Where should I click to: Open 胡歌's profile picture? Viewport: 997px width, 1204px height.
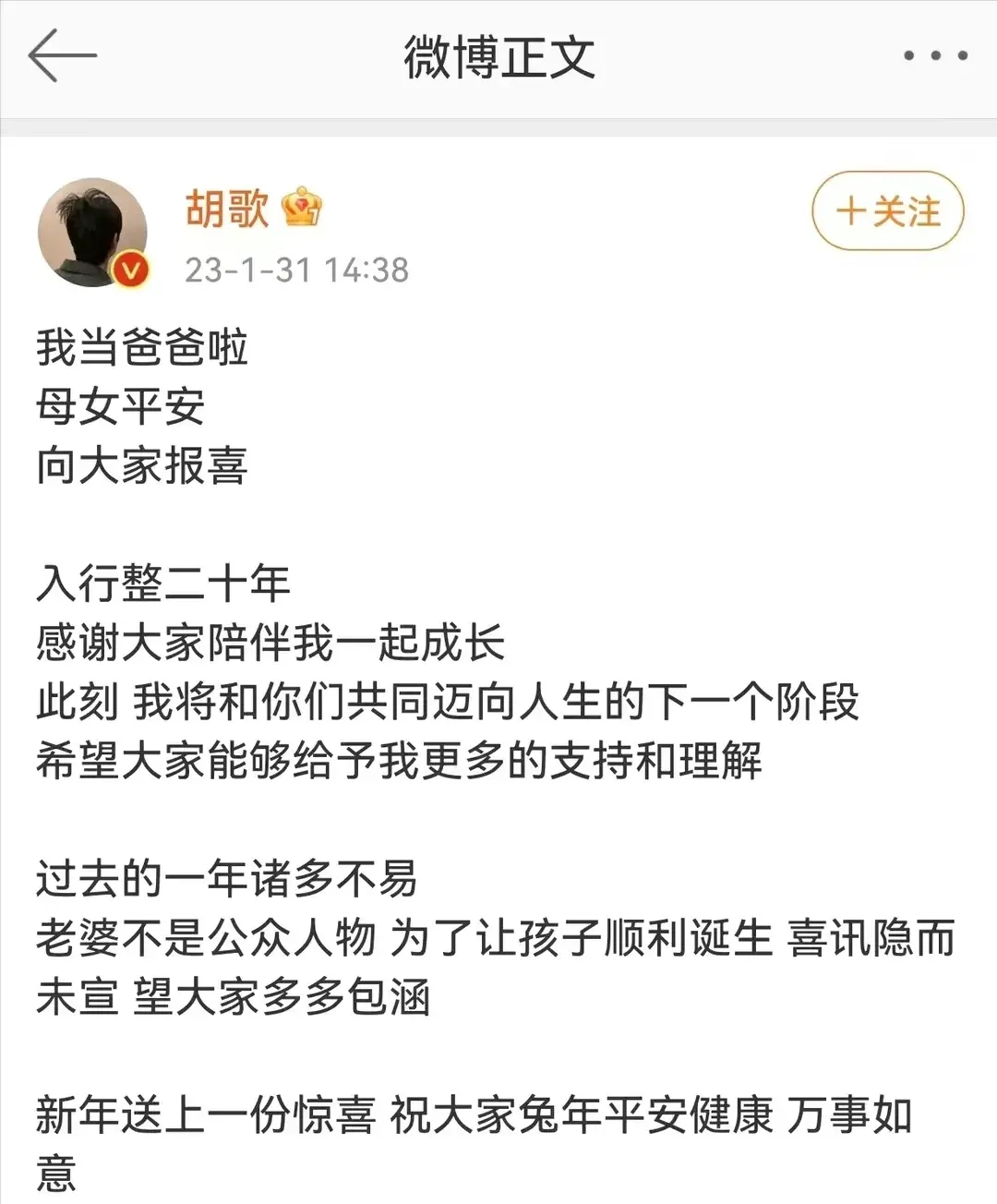[x=92, y=232]
